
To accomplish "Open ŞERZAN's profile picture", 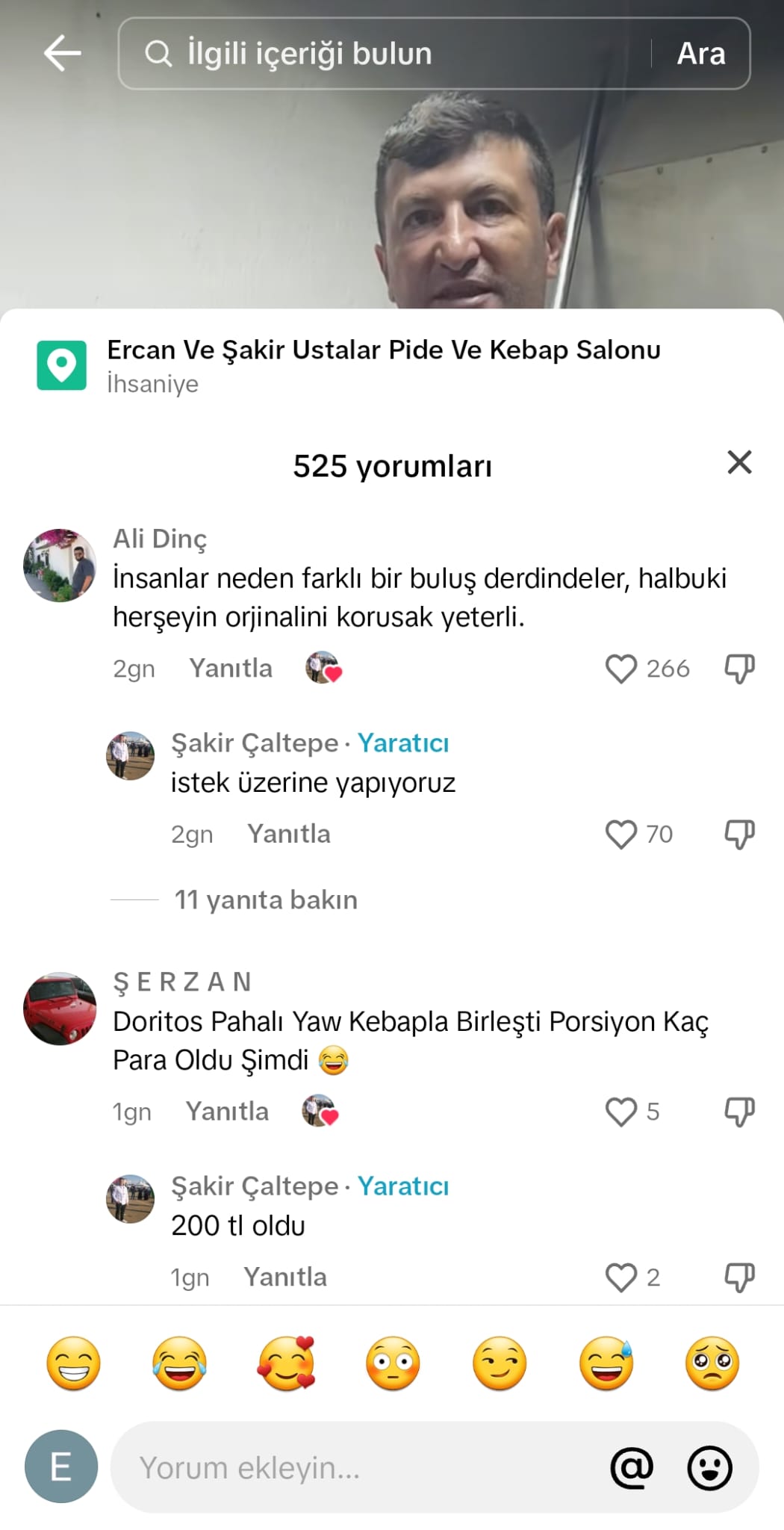I will pyautogui.click(x=60, y=1009).
